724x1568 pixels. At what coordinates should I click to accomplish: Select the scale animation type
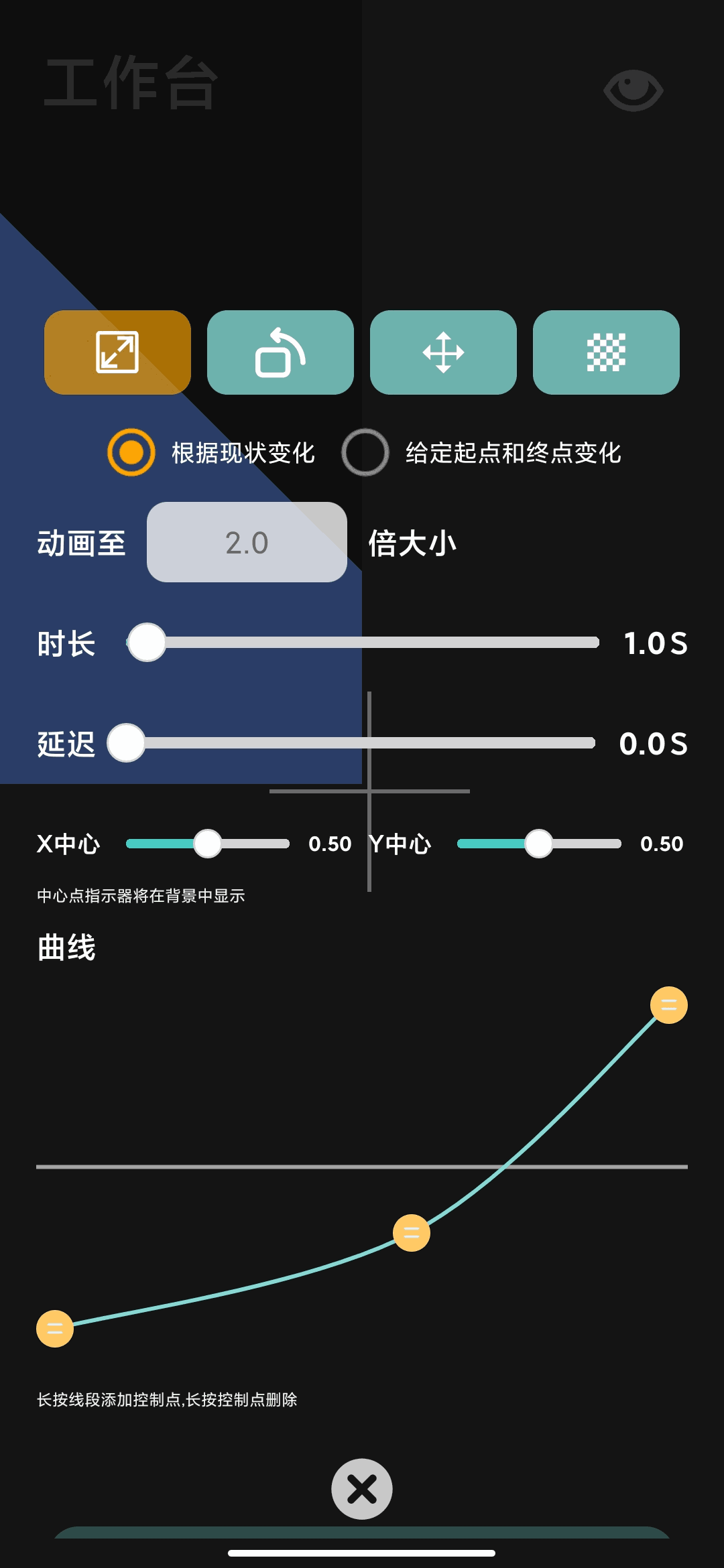[x=117, y=352]
